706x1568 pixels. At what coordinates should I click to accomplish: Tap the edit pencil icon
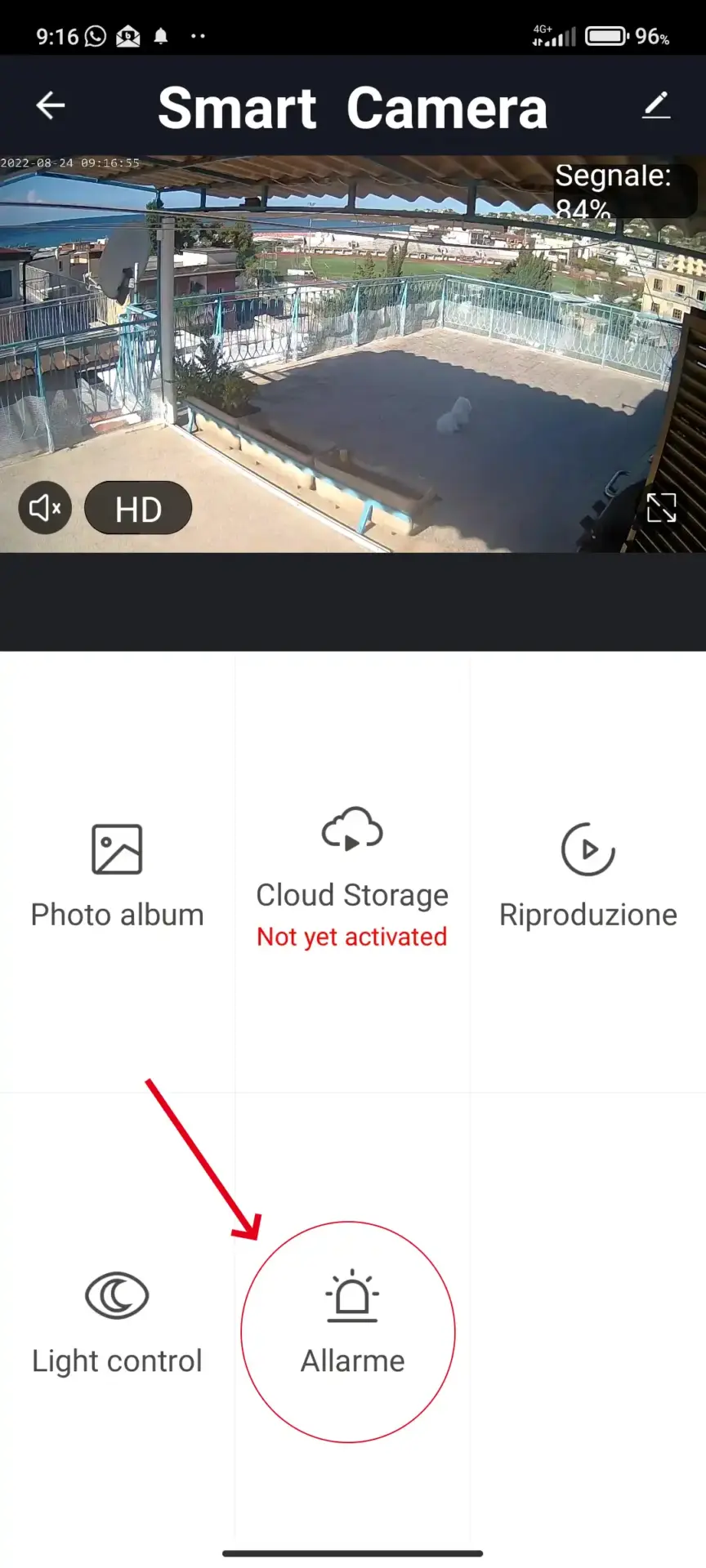click(x=656, y=105)
